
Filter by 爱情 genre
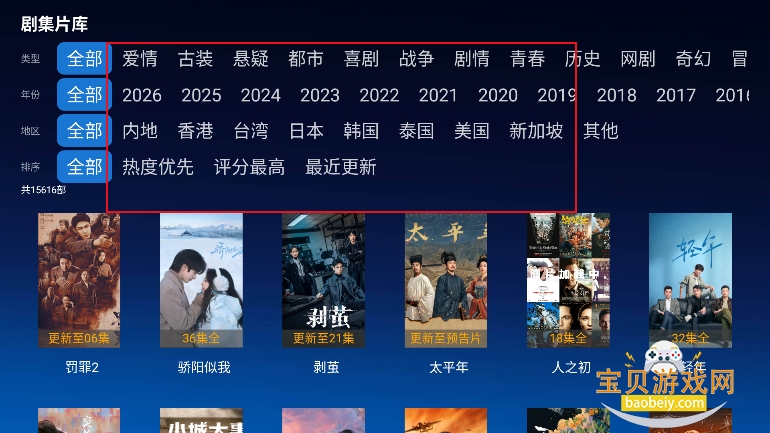click(x=140, y=59)
